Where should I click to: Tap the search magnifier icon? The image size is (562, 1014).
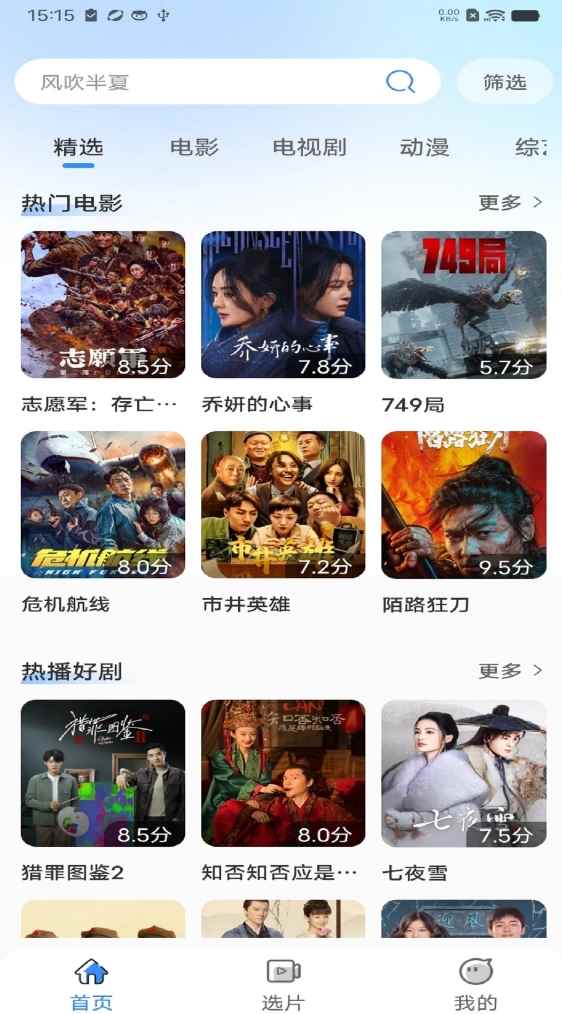click(x=400, y=82)
